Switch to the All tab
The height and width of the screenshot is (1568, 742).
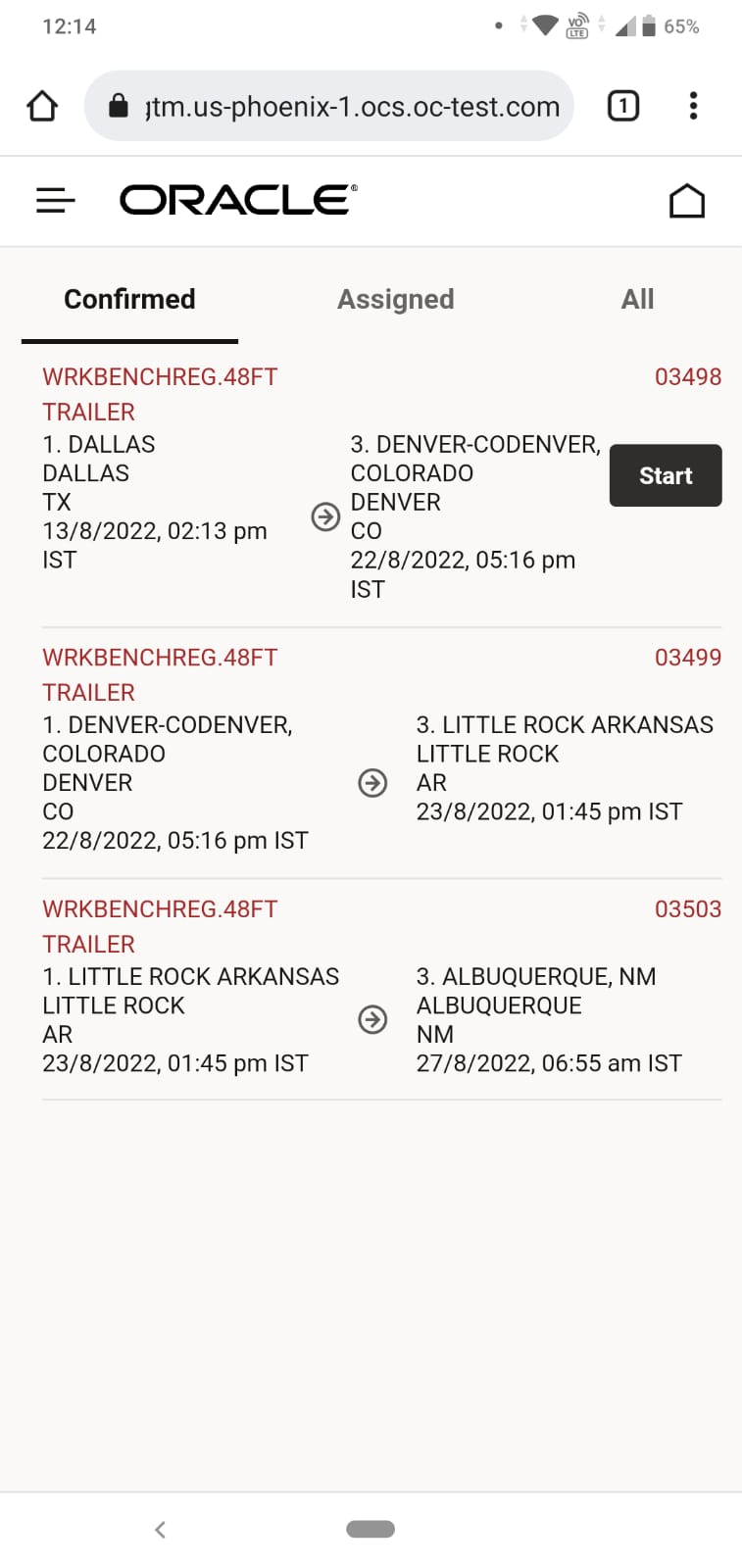coord(637,299)
